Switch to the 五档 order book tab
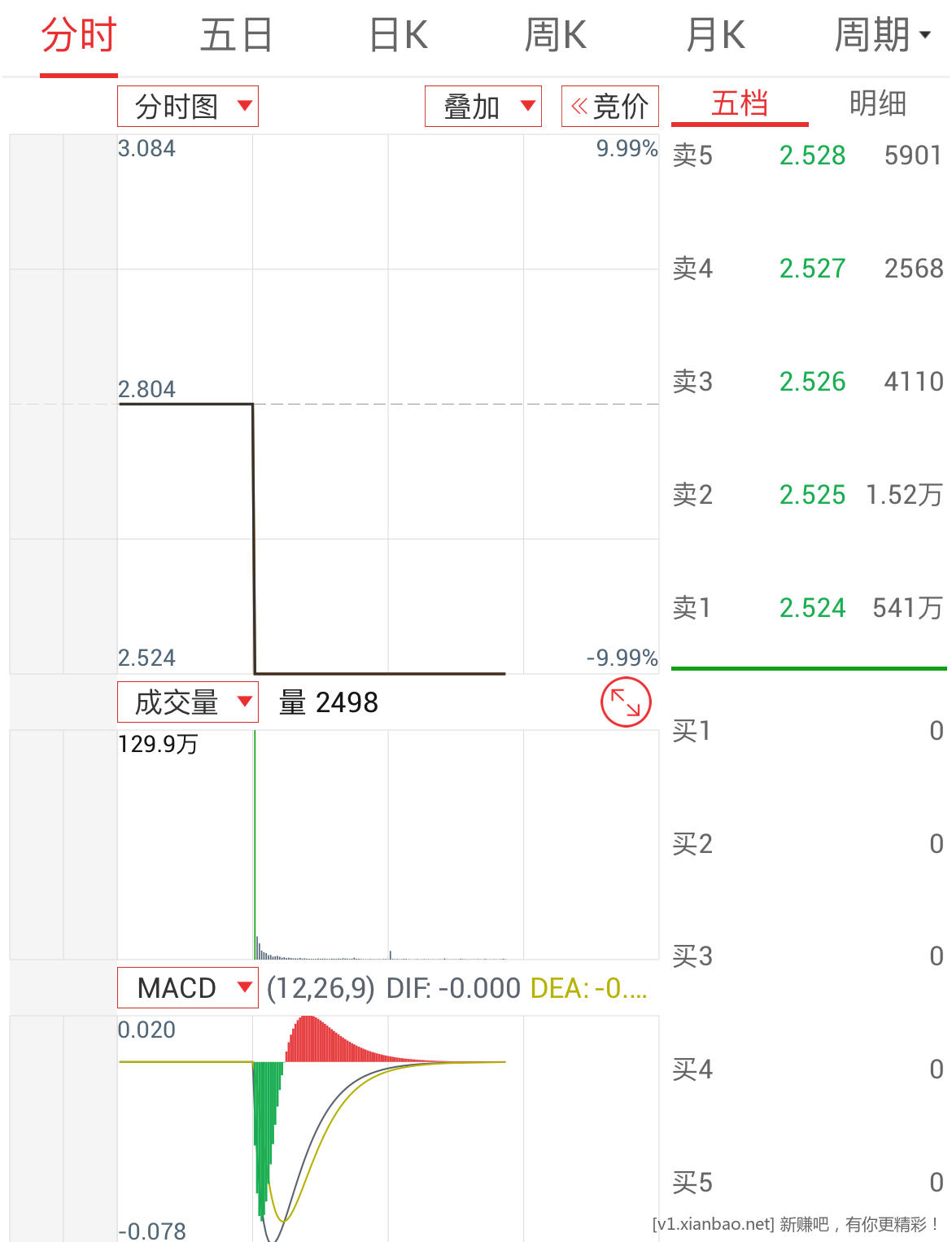 pos(739,104)
